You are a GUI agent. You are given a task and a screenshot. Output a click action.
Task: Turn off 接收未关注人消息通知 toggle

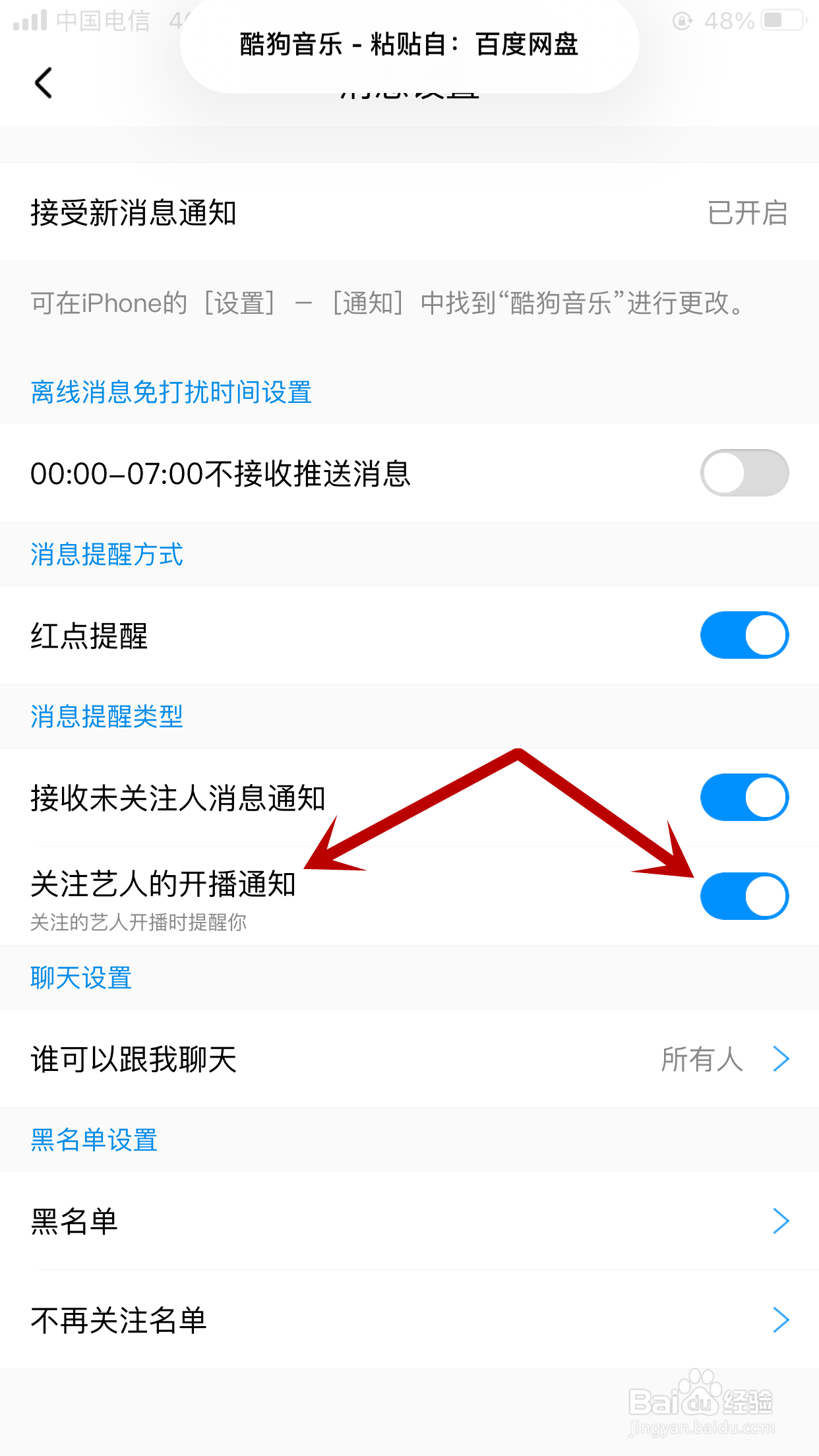(x=744, y=796)
